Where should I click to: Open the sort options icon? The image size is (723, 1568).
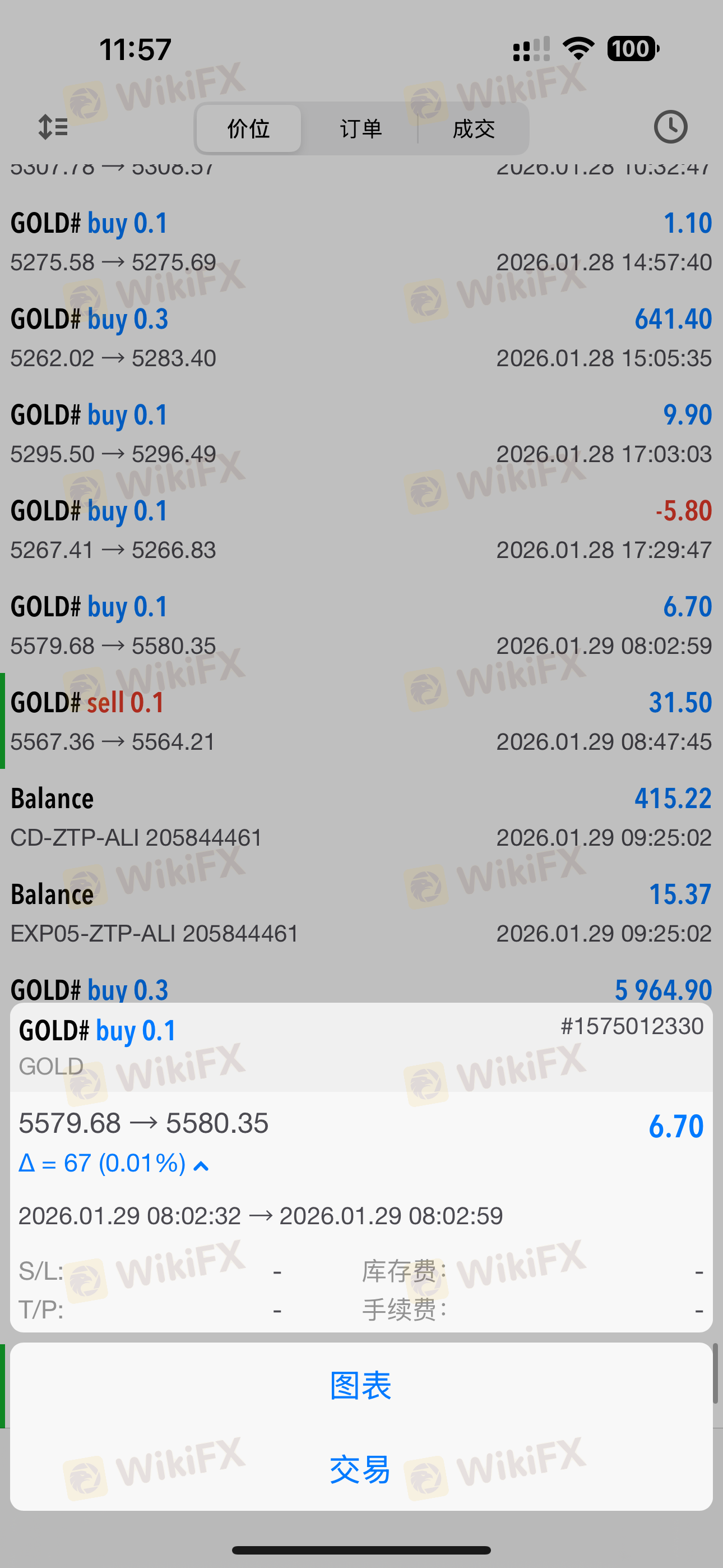(x=53, y=127)
